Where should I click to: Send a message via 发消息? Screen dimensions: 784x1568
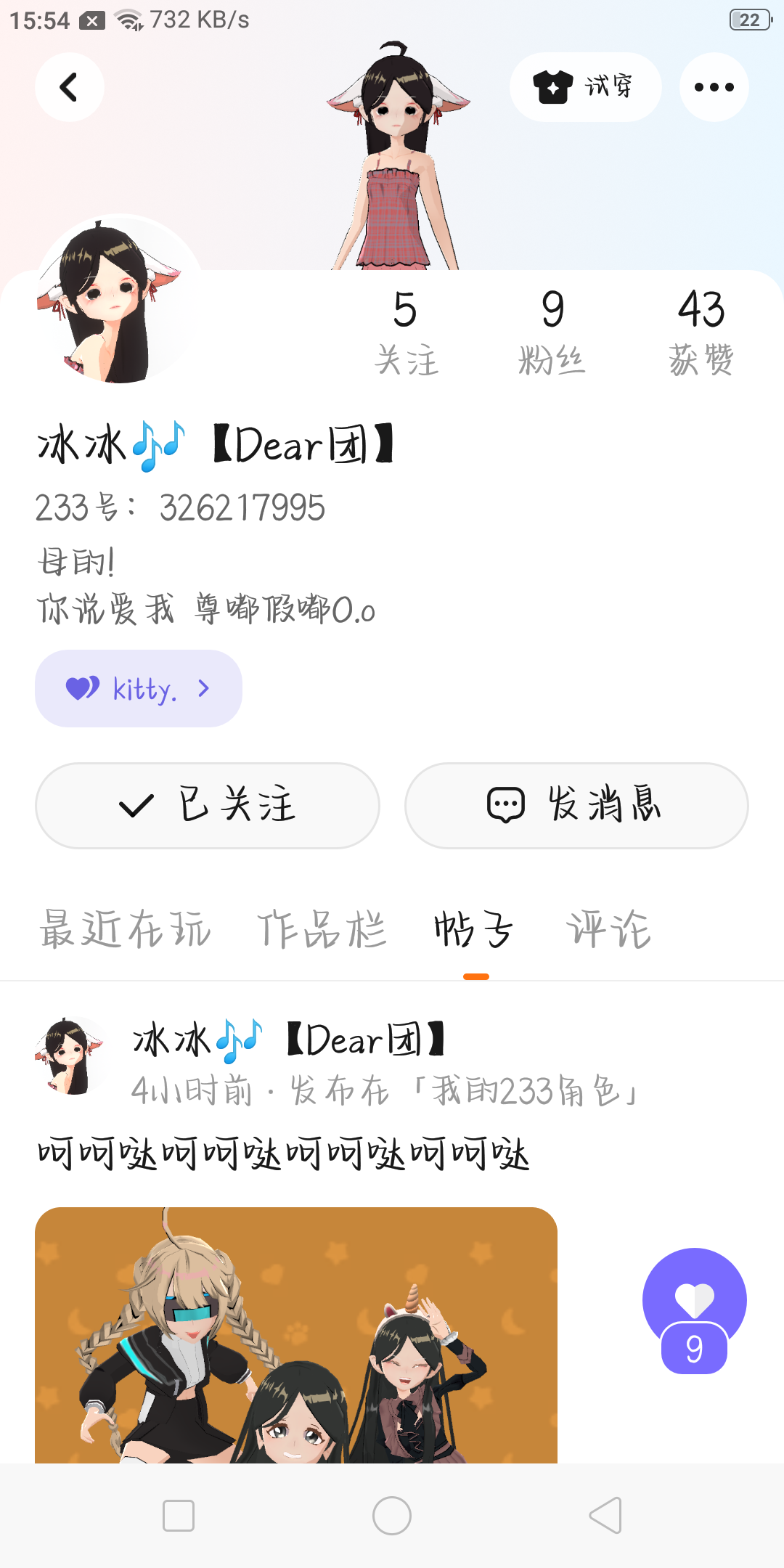576,805
